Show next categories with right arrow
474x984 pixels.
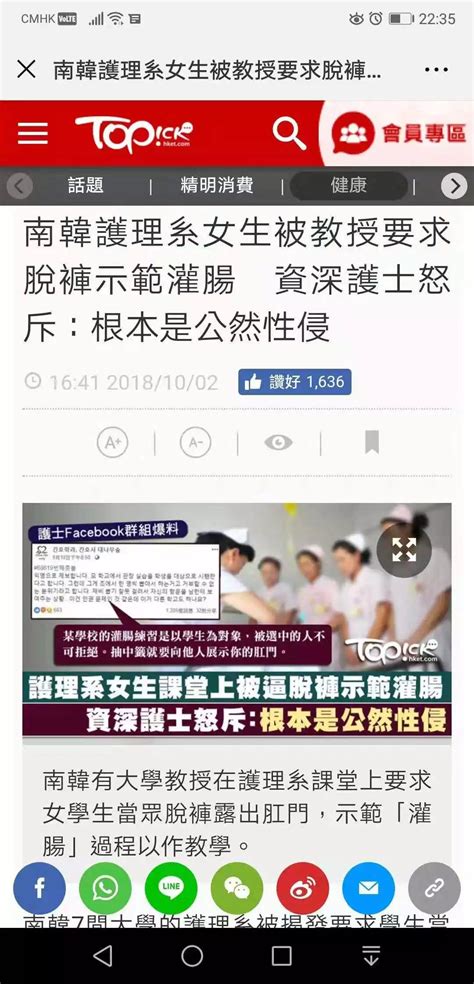point(454,186)
